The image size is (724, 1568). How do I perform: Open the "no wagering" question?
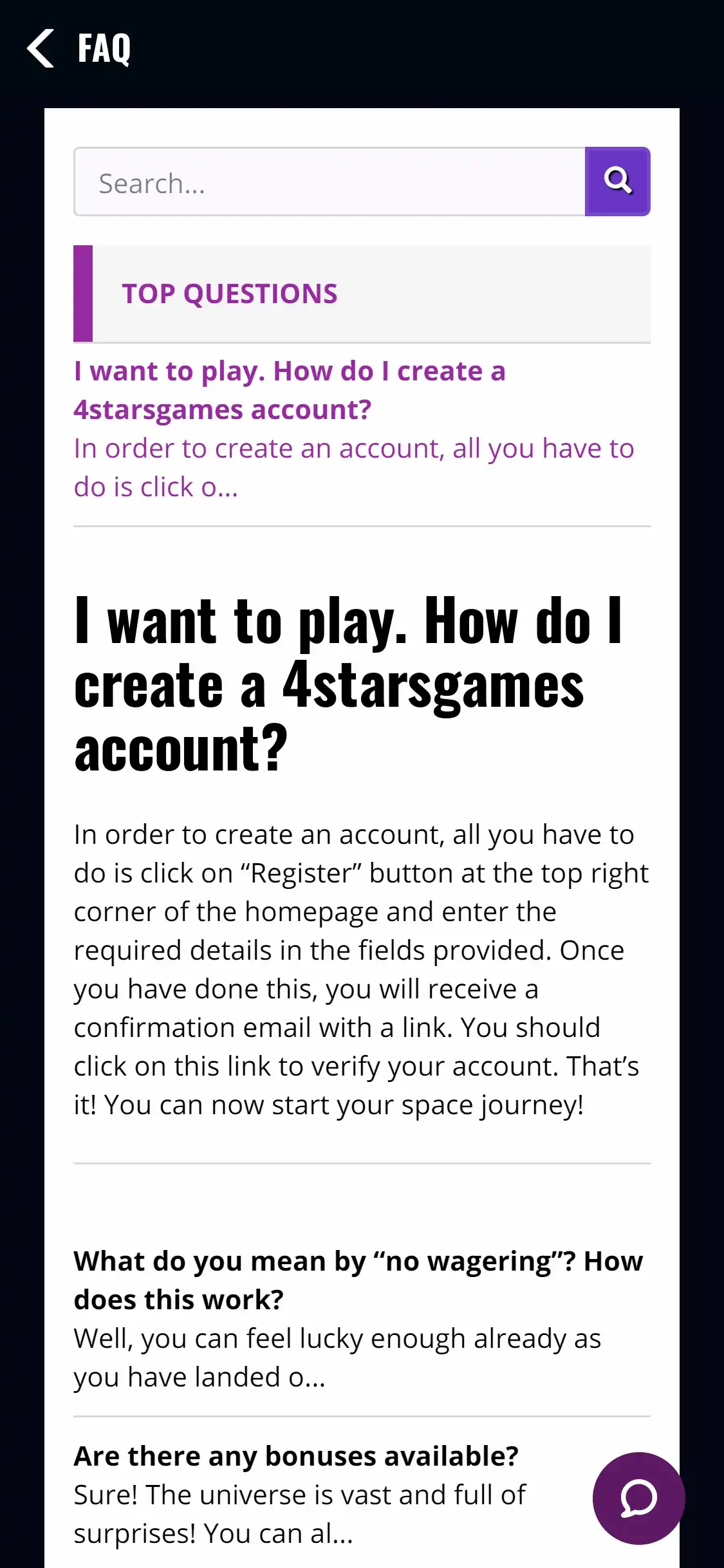[x=358, y=1280]
